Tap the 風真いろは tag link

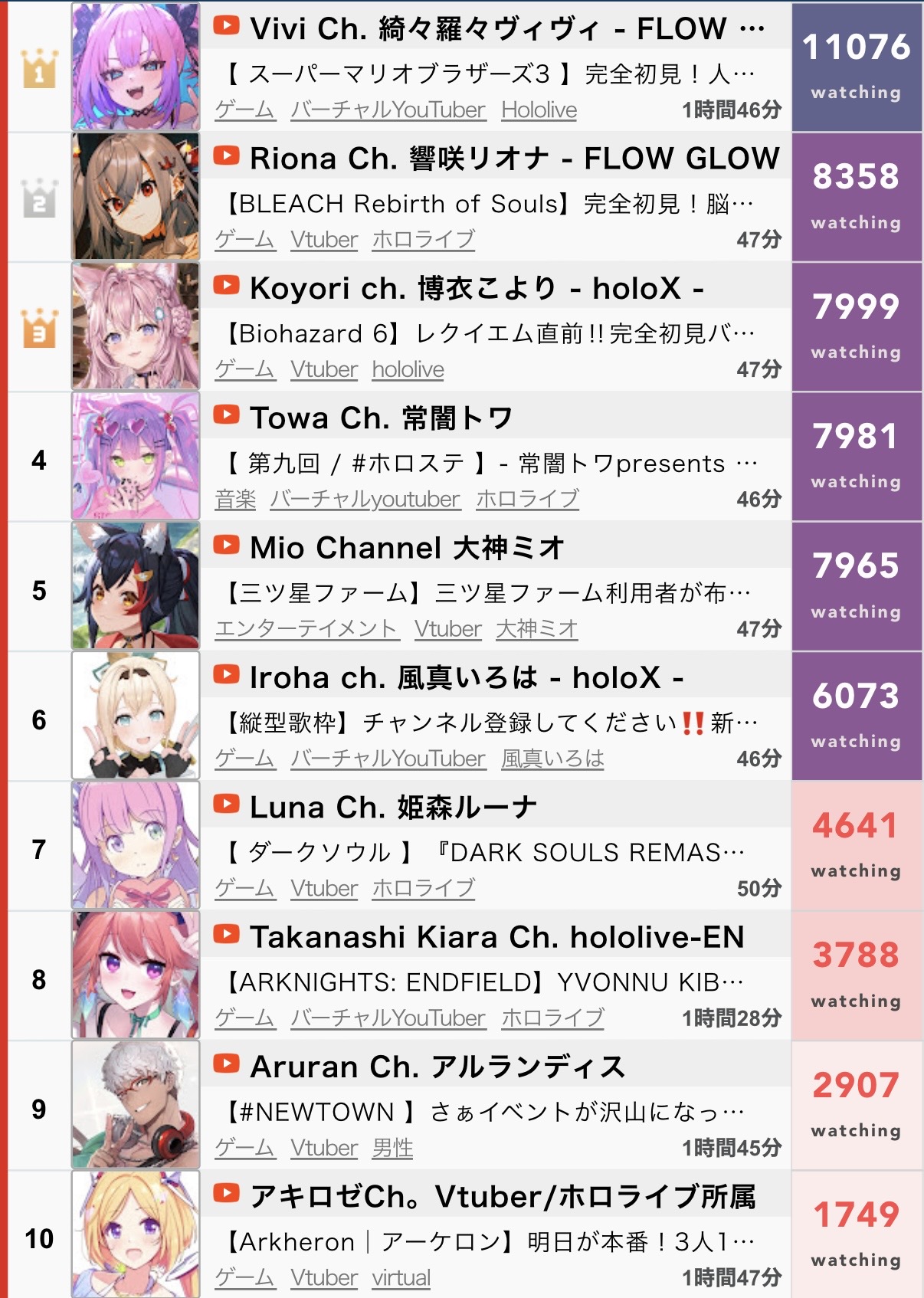click(552, 759)
